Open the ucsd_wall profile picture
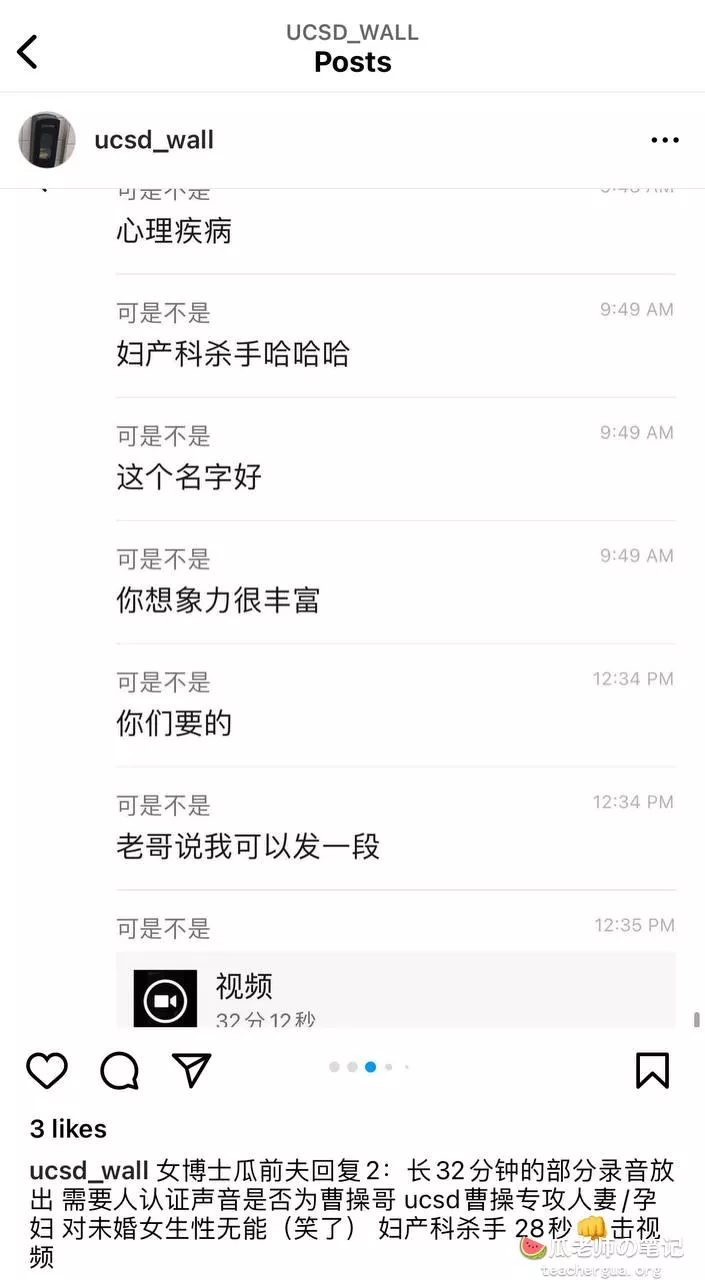This screenshot has height=1280, width=705. (47, 140)
